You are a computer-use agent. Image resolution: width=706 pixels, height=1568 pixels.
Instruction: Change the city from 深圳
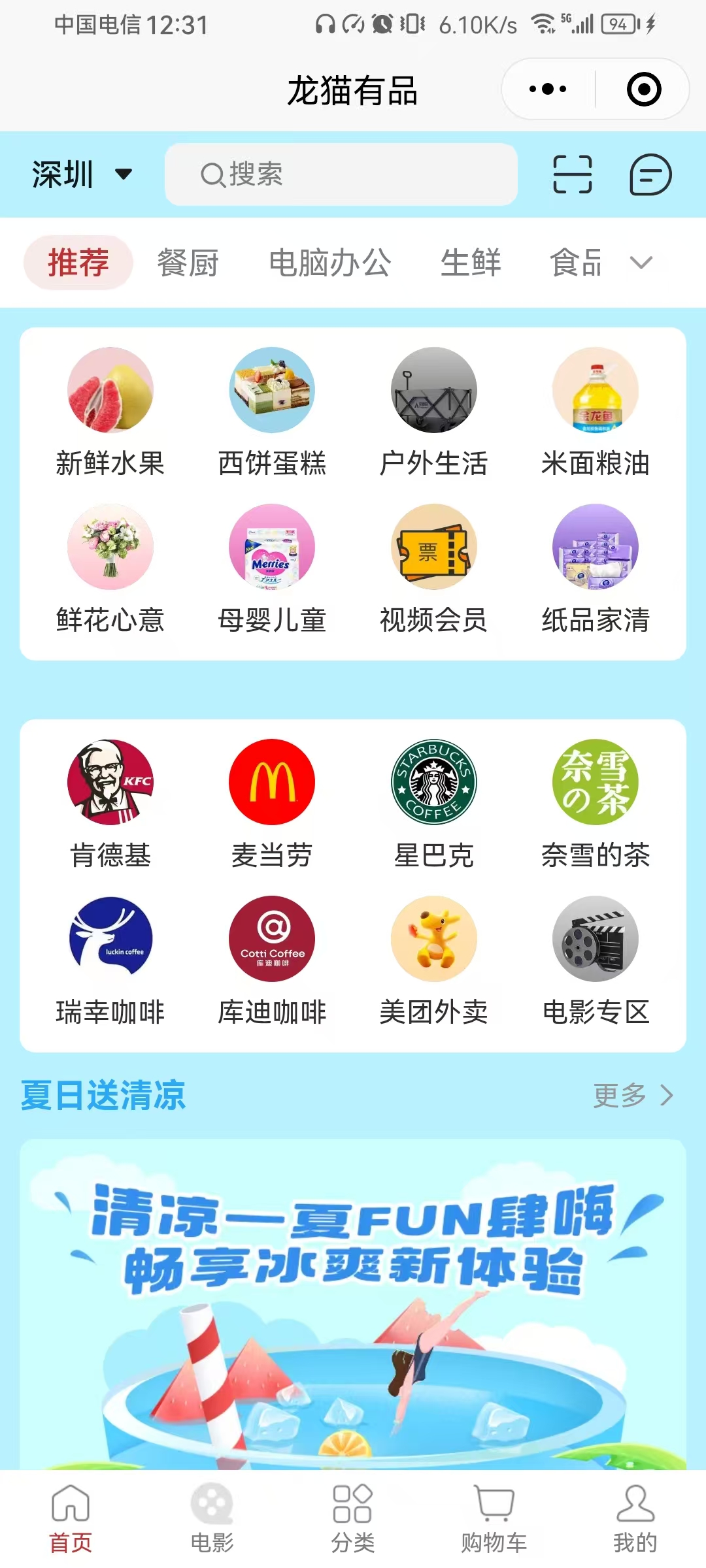click(x=82, y=174)
